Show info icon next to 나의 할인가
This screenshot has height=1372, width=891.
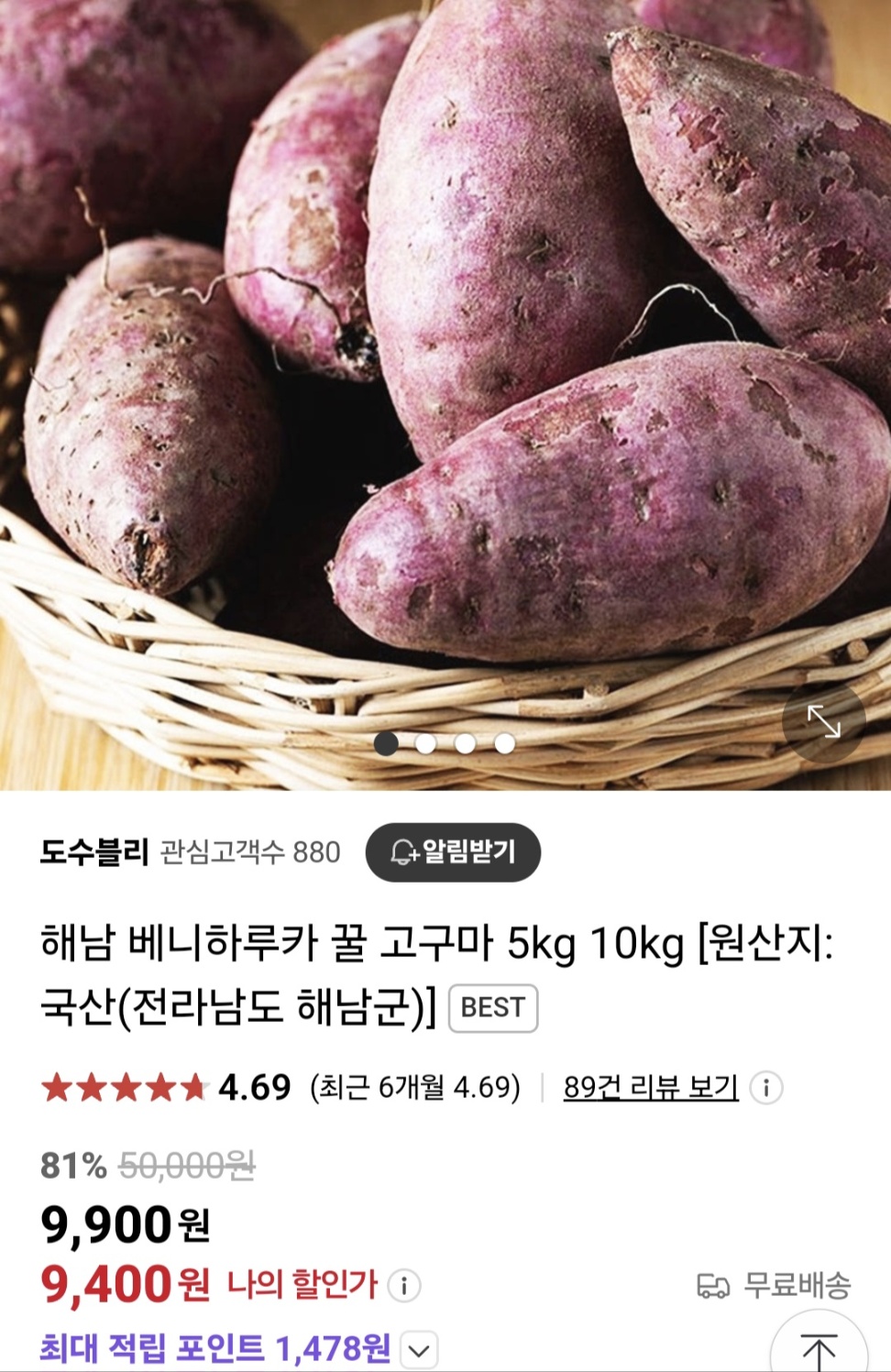[403, 1285]
